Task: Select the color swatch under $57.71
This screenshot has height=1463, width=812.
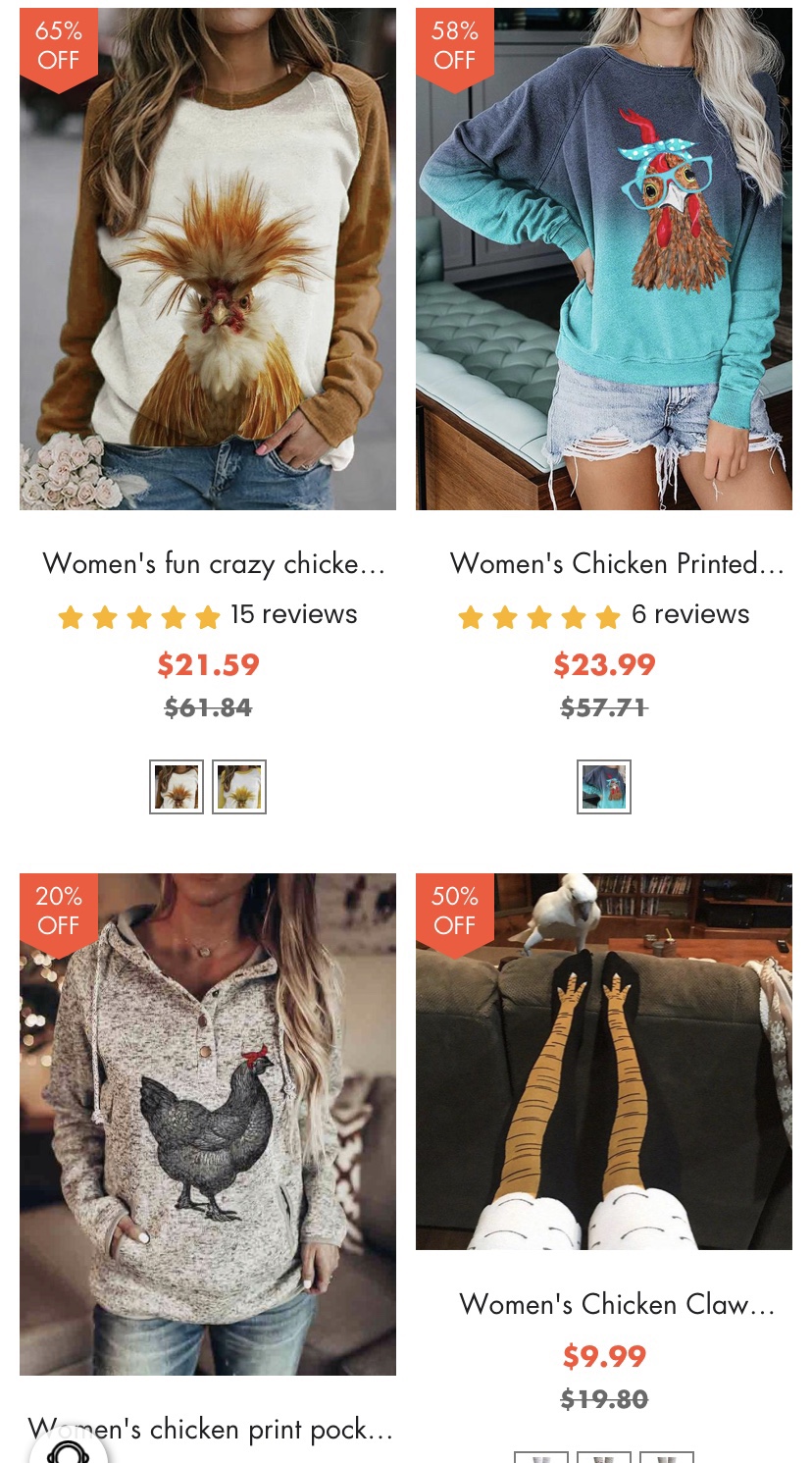Action: click(604, 787)
